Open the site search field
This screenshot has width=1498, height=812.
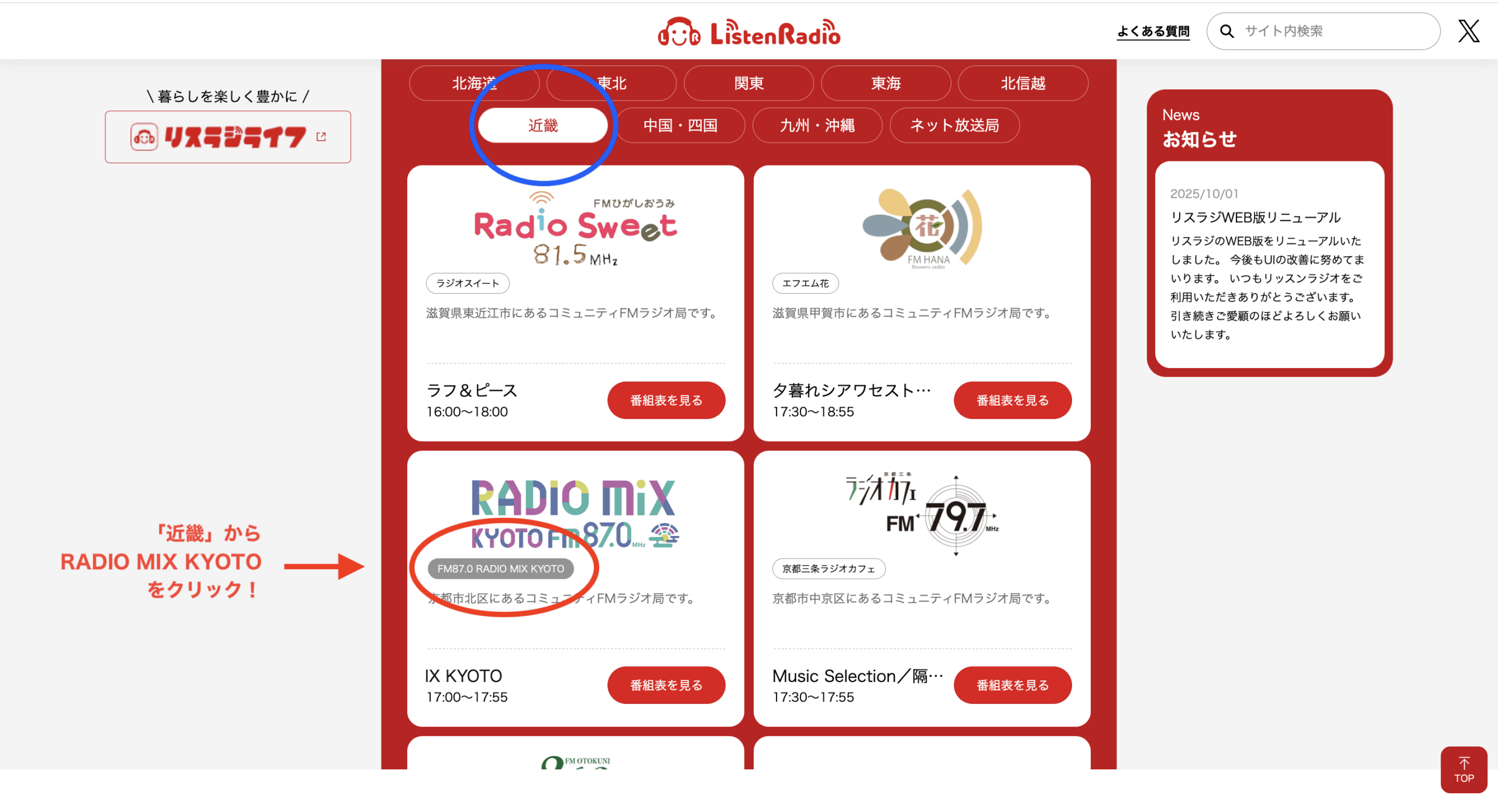[x=1334, y=31]
